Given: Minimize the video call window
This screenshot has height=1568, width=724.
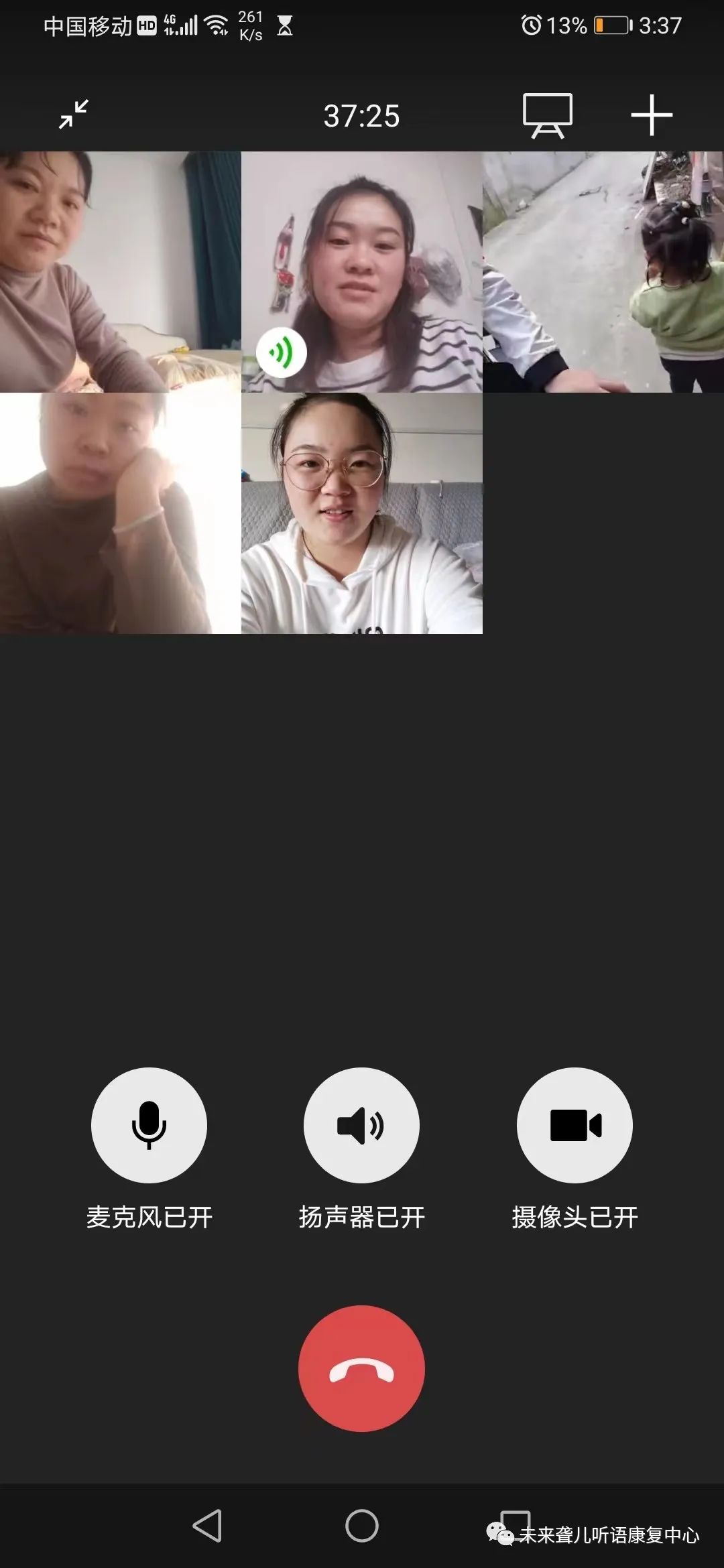Looking at the screenshot, I should pyautogui.click(x=74, y=115).
